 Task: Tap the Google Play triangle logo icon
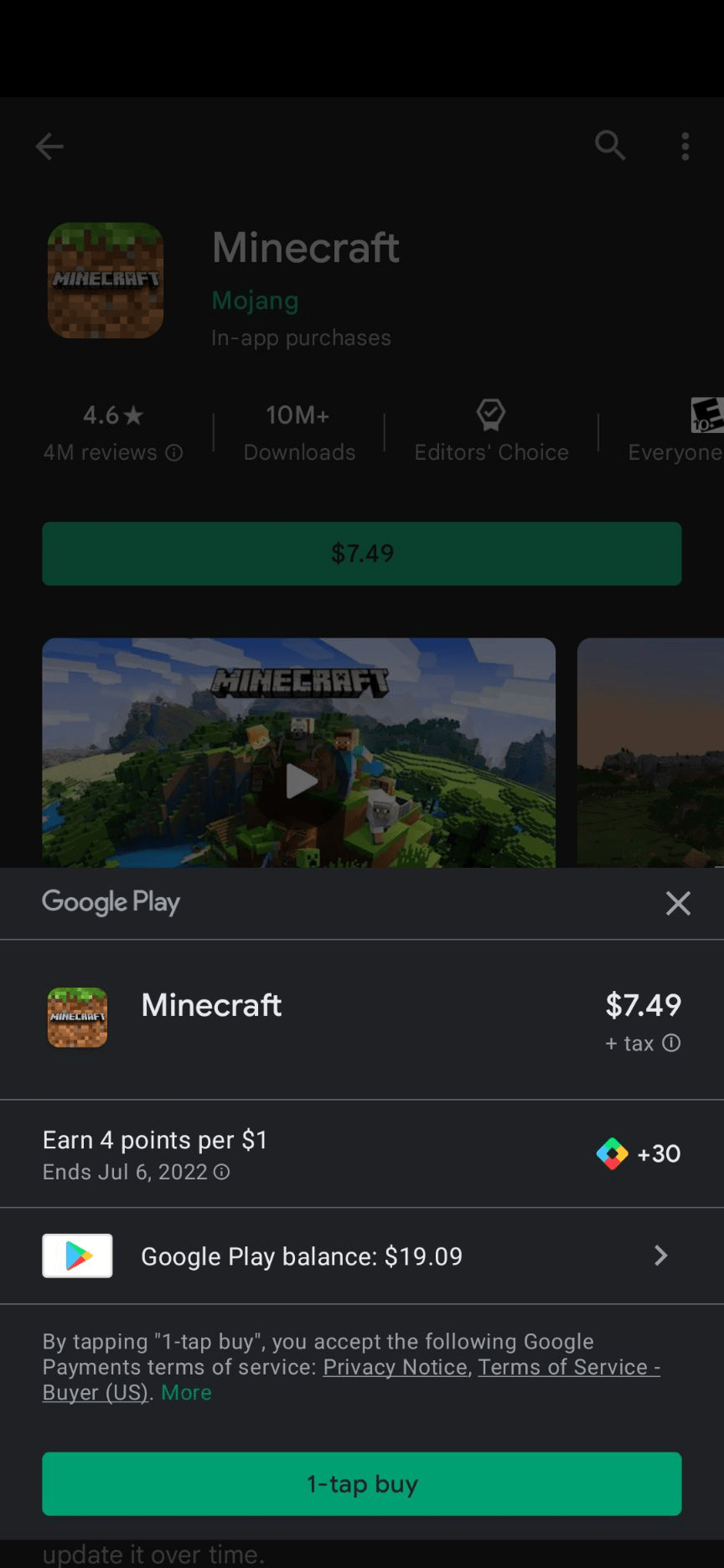coord(76,1256)
